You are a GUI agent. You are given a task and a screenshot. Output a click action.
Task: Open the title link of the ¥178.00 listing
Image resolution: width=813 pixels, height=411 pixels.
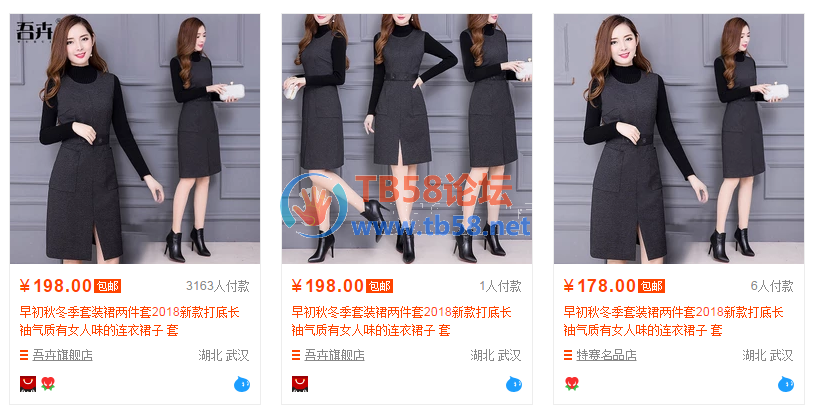click(x=678, y=321)
